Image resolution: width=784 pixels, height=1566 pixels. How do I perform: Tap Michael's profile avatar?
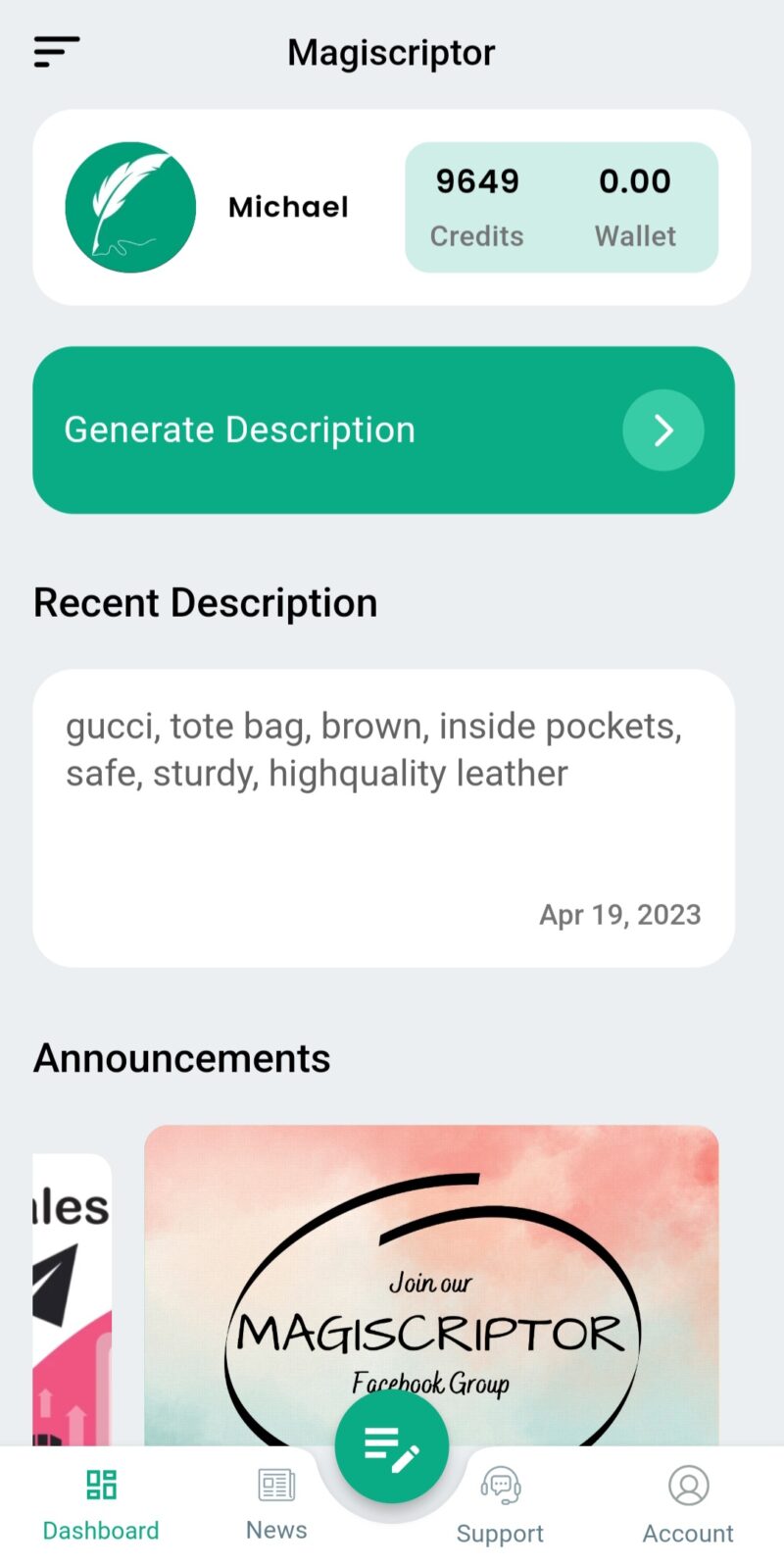pyautogui.click(x=130, y=207)
